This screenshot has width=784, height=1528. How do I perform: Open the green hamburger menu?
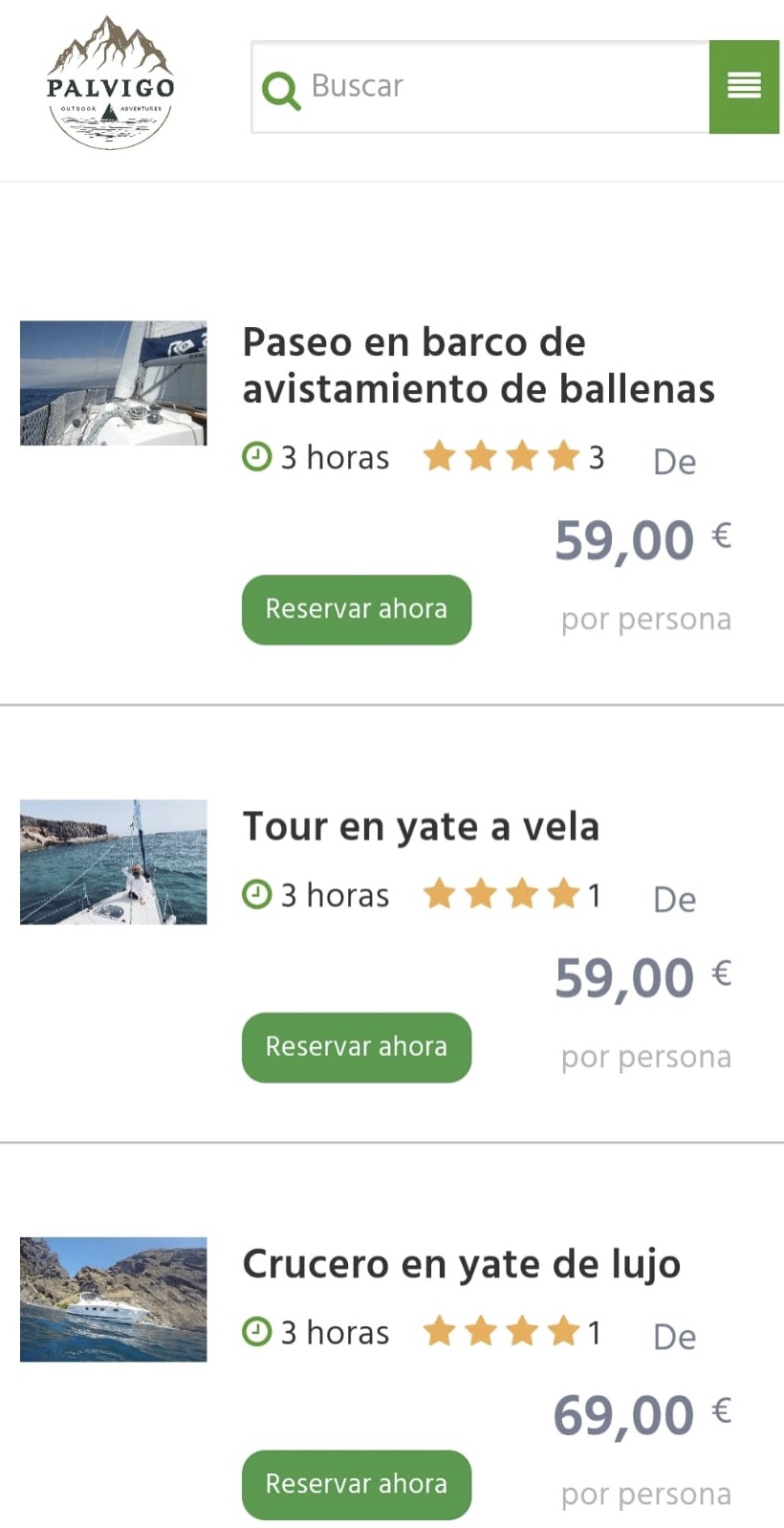[x=744, y=86]
